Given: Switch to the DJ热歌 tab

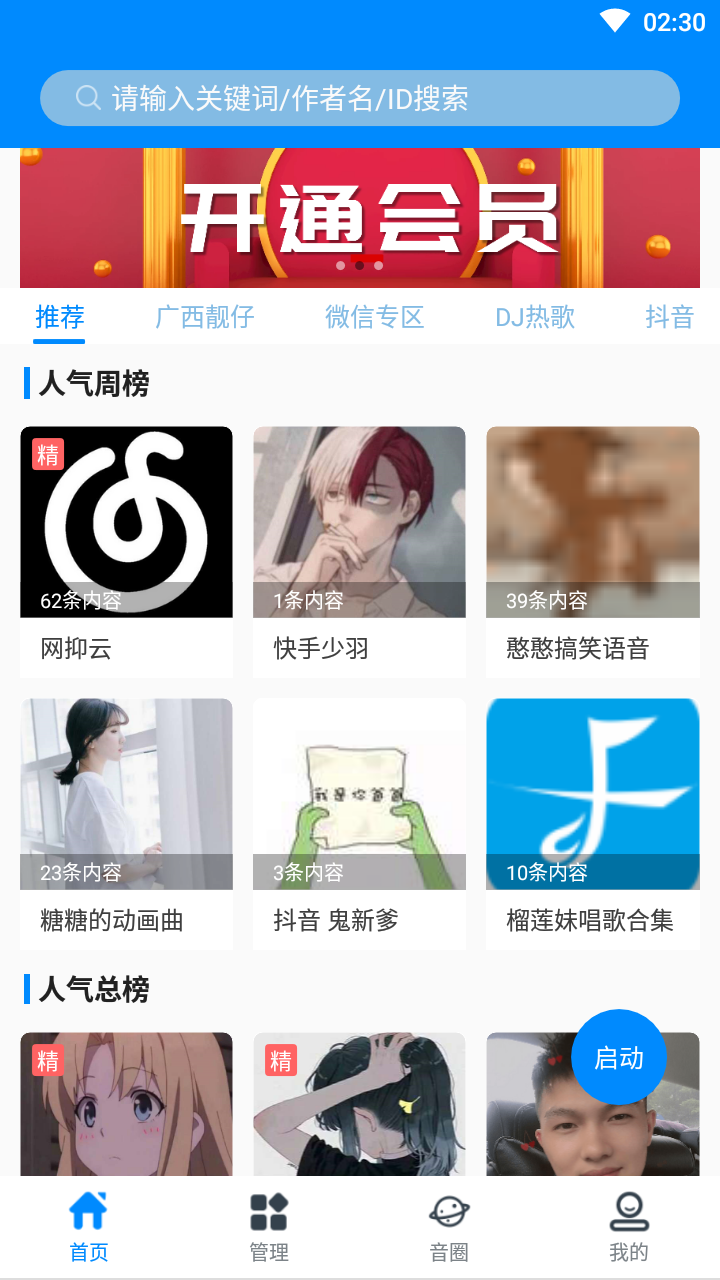Looking at the screenshot, I should tap(535, 315).
